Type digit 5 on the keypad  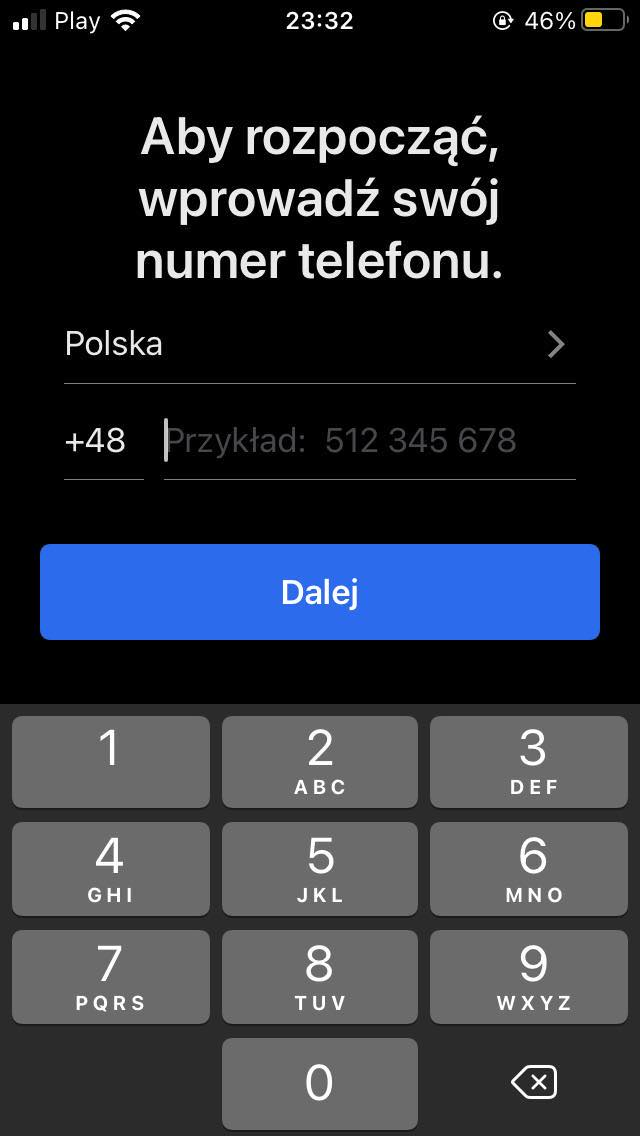[x=320, y=869]
